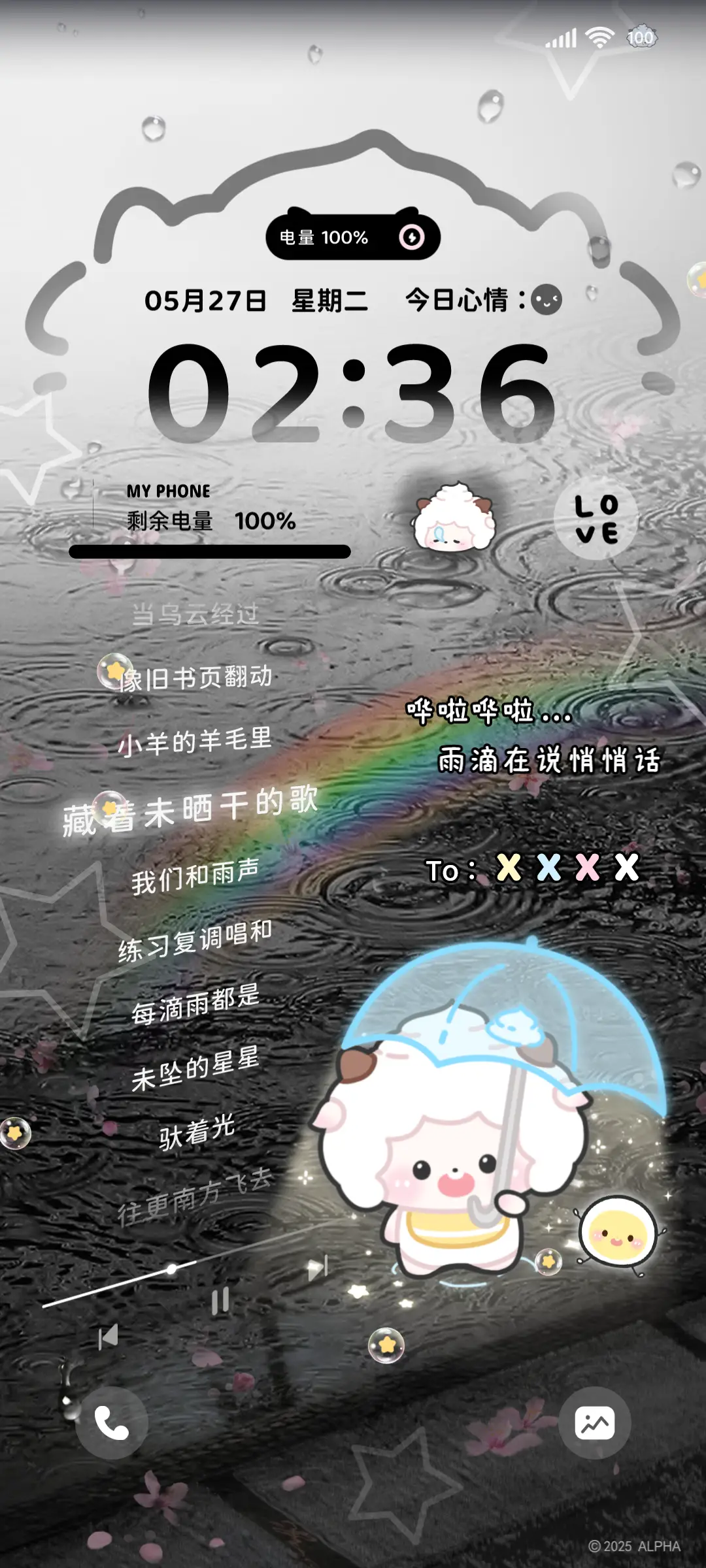Screen dimensions: 706x1568
Task: Tap the 05月27日 星期二 date text
Action: coord(255,301)
